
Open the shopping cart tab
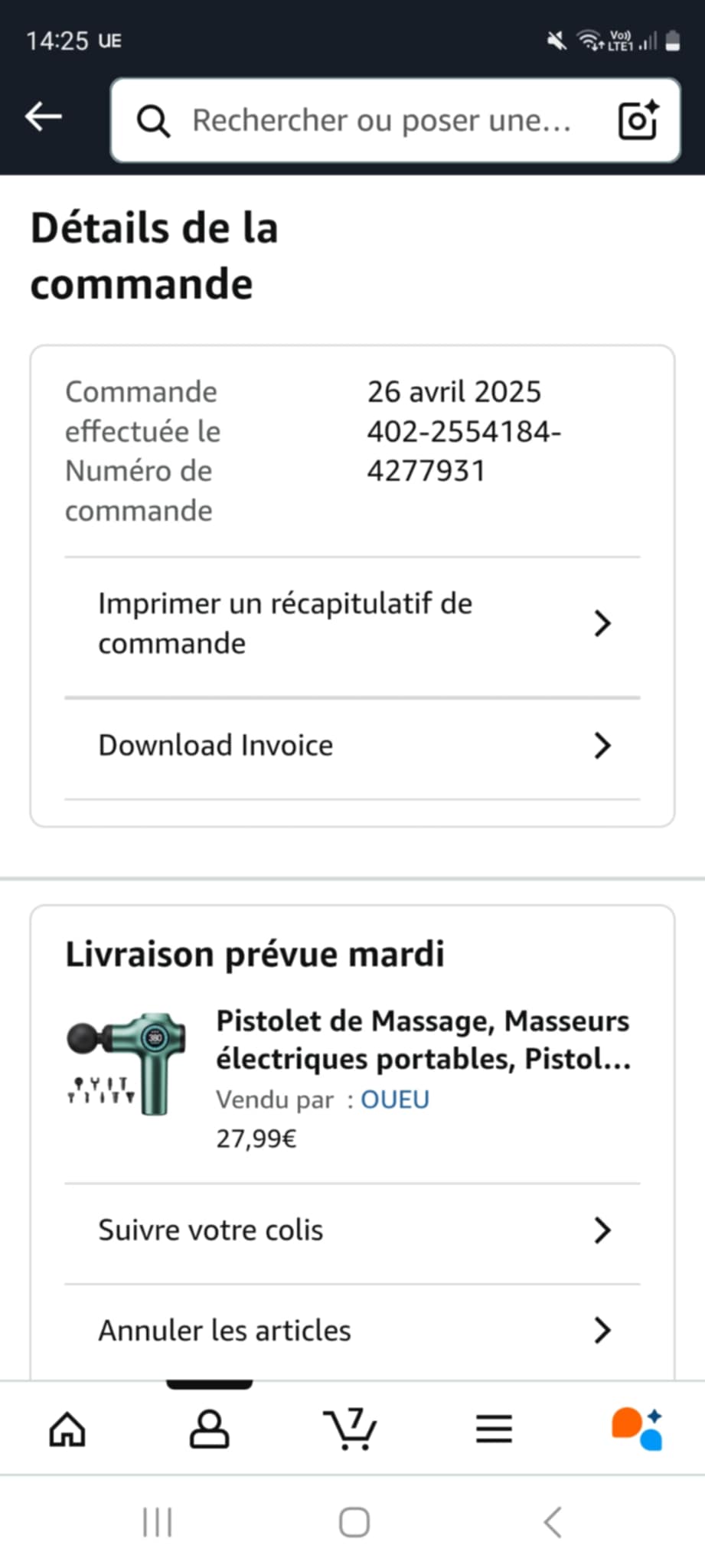coord(350,1429)
